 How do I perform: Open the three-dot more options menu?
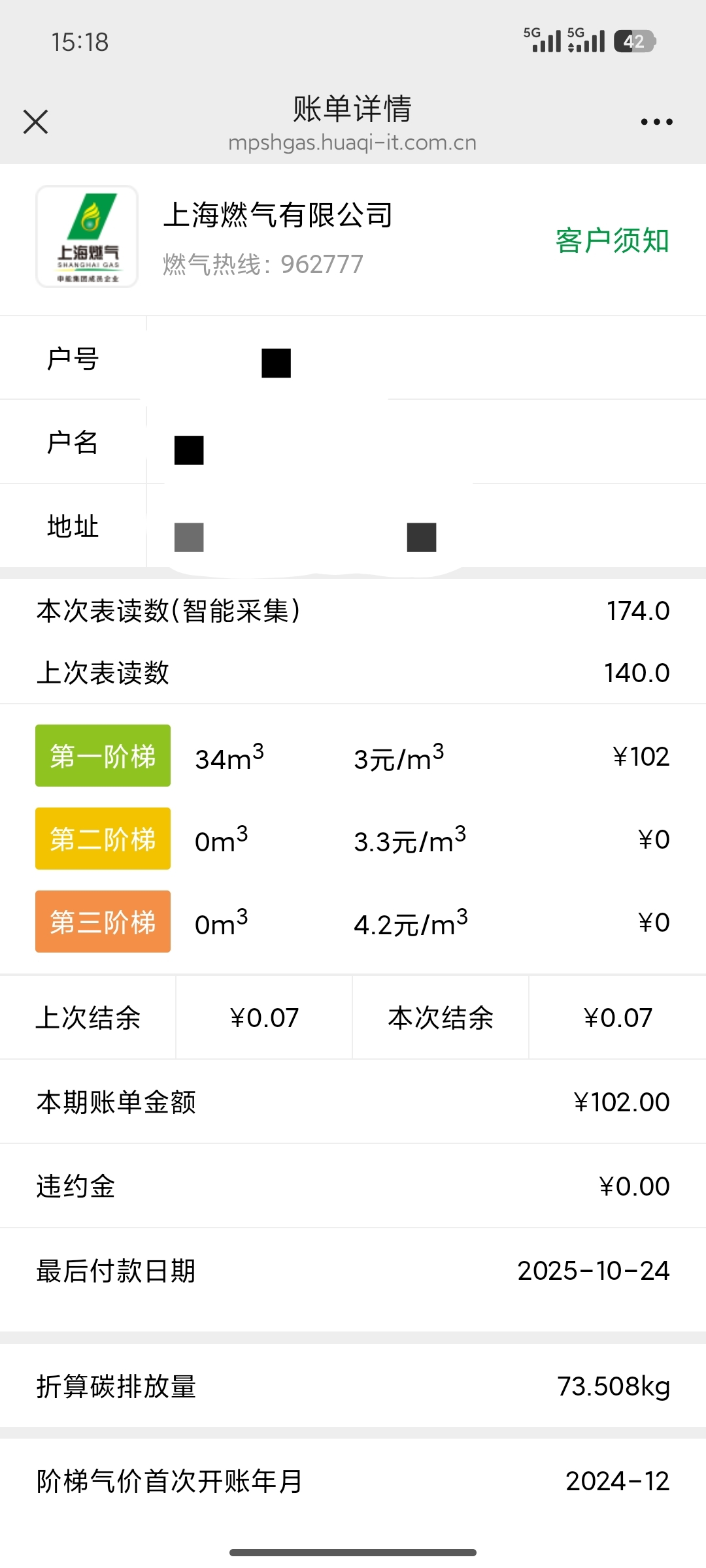coord(656,122)
